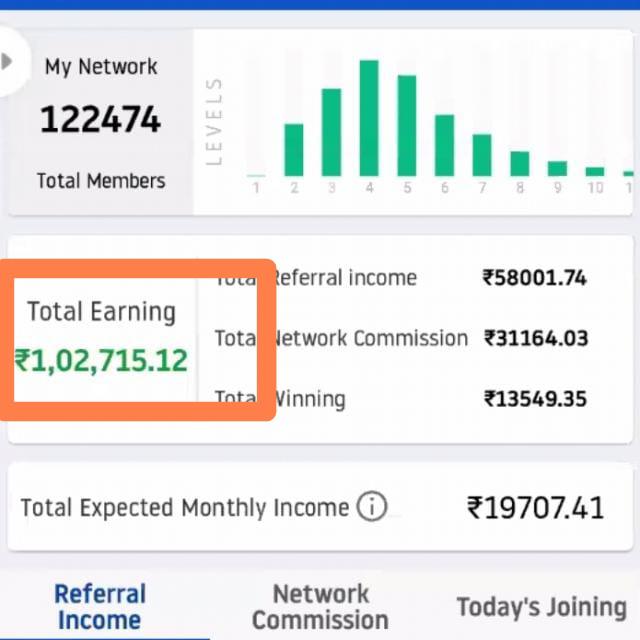Open the Network Commission tab
The image size is (640, 640).
[320, 607]
